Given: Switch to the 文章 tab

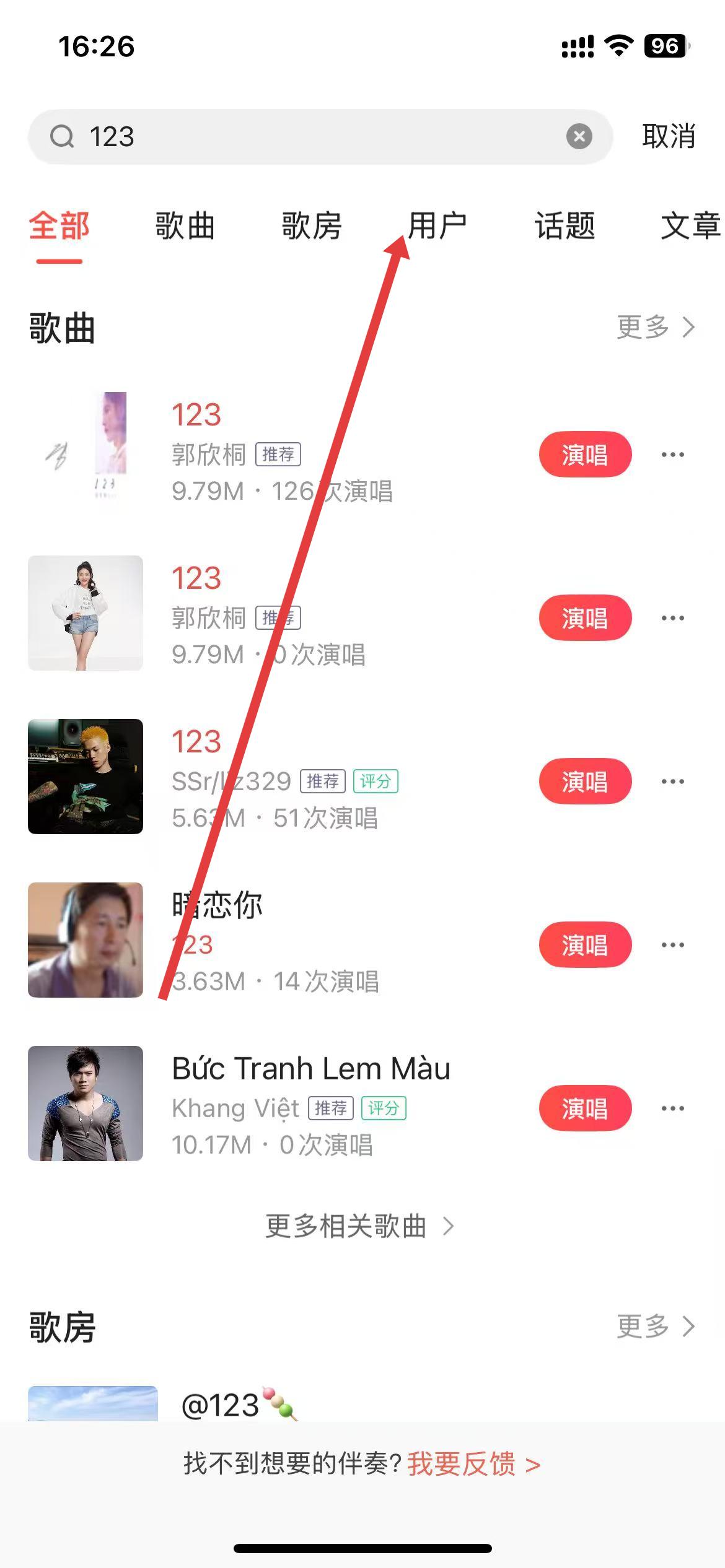Looking at the screenshot, I should coord(690,226).
